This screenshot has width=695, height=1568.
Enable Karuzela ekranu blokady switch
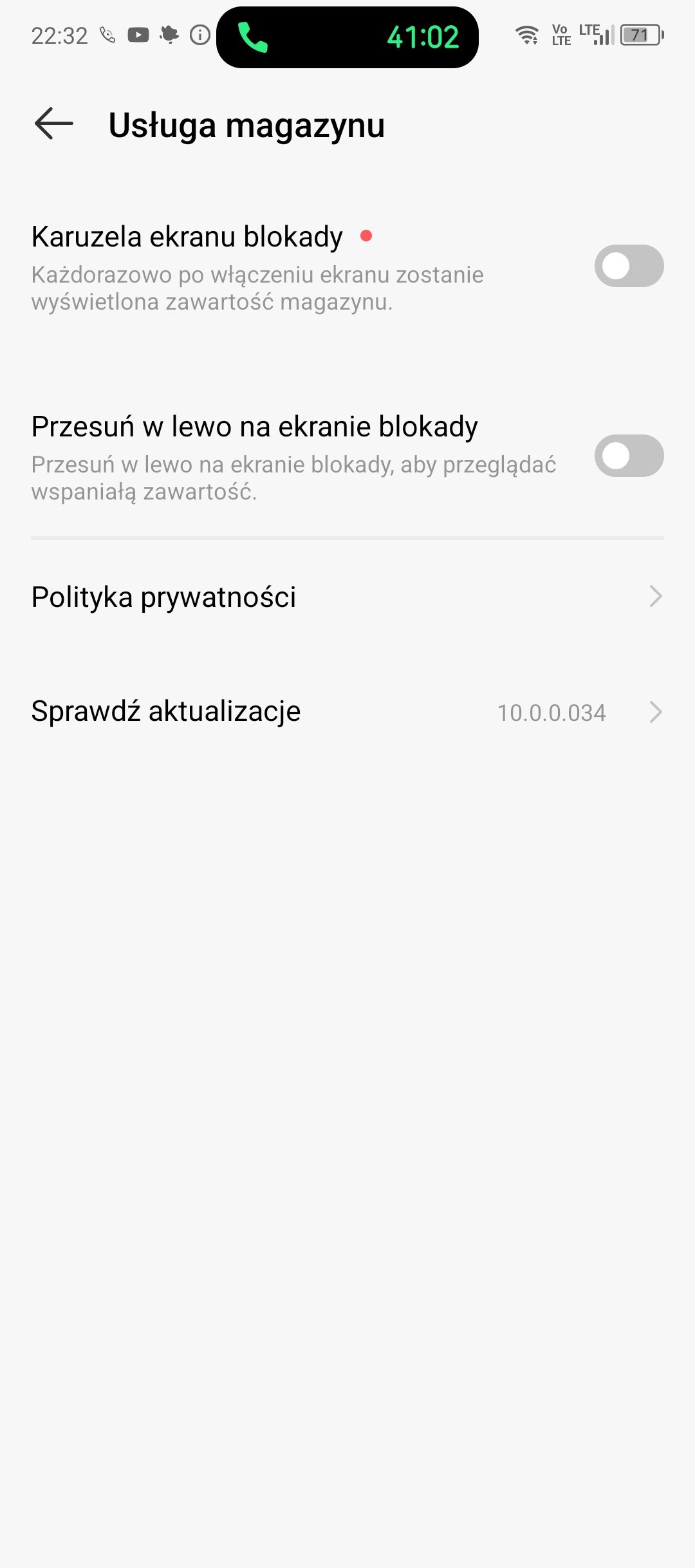629,266
